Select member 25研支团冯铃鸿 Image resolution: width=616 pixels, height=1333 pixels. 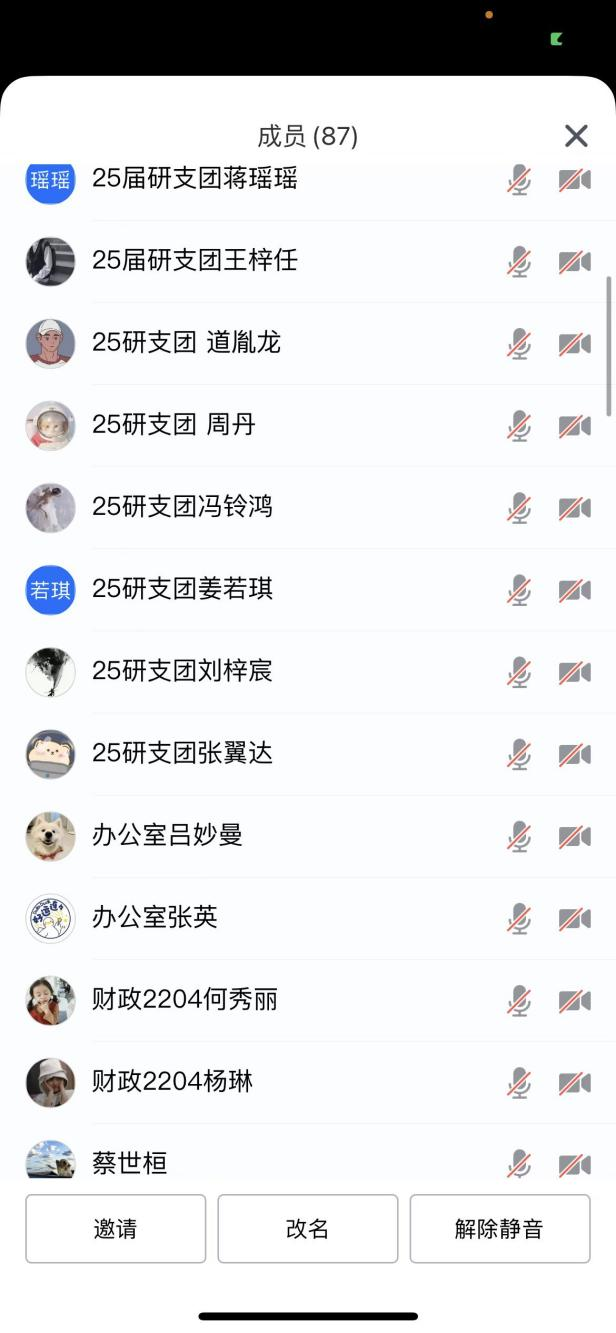pos(182,507)
